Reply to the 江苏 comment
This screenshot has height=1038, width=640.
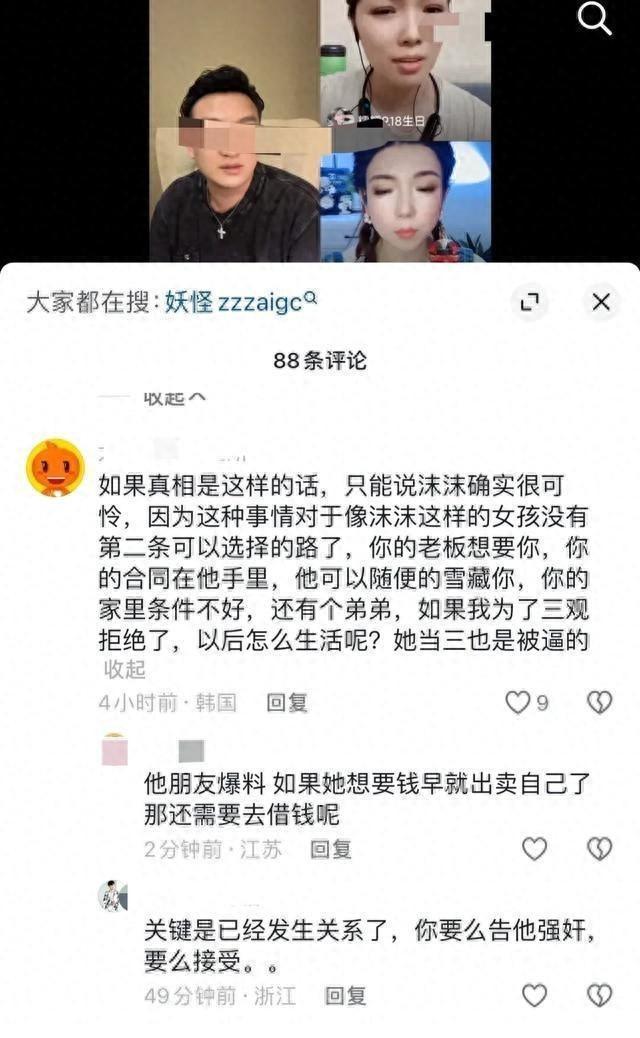click(x=330, y=849)
